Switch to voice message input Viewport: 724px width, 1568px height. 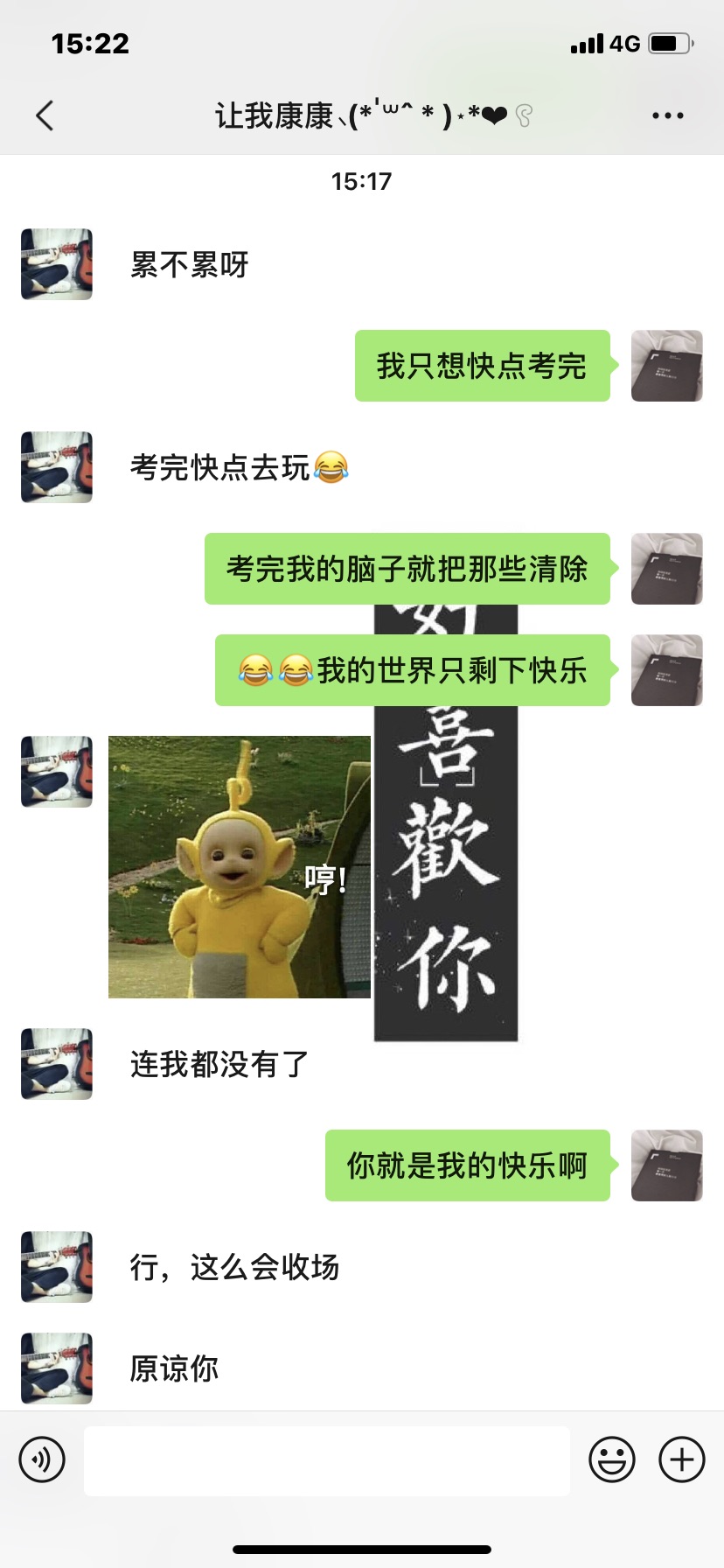[42, 1459]
